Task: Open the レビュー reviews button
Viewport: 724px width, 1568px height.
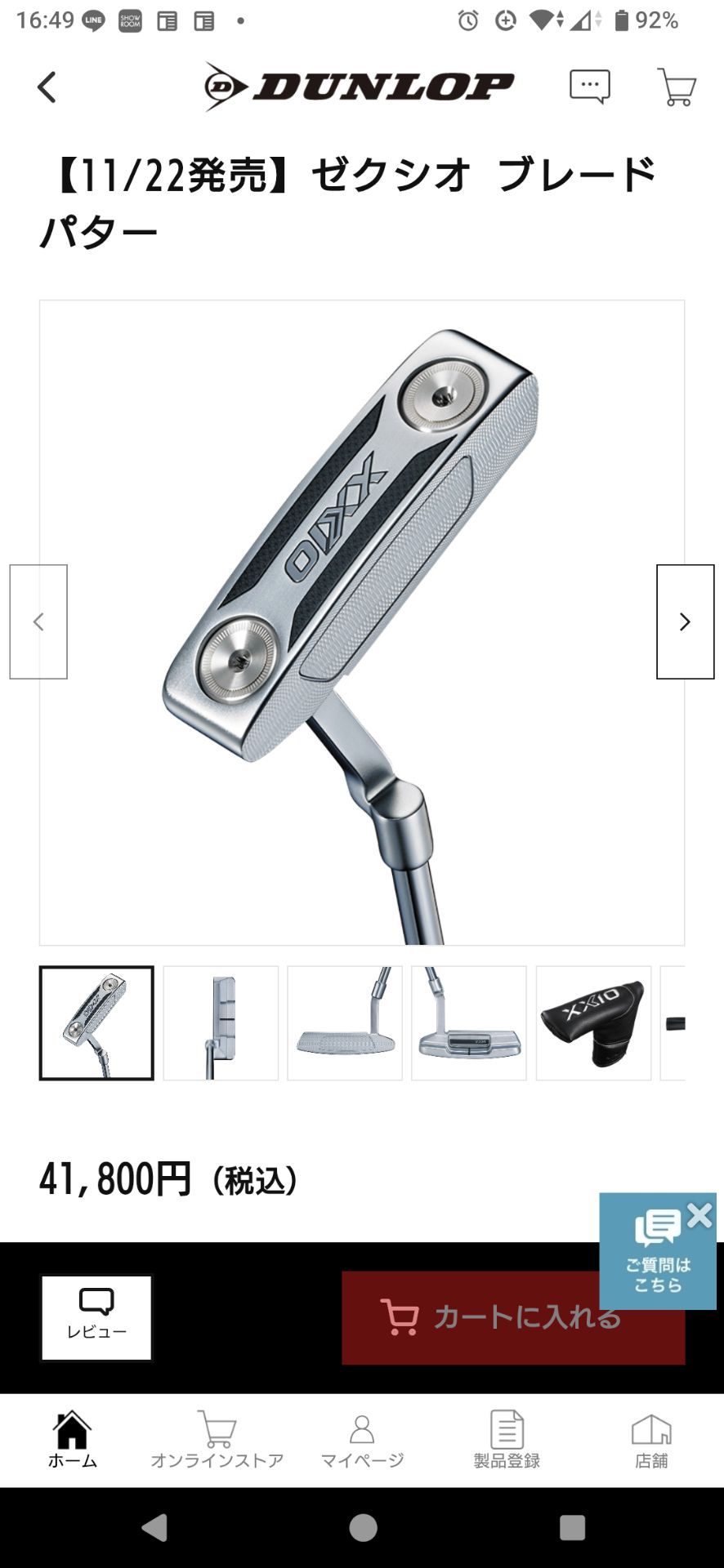Action: pyautogui.click(x=96, y=1317)
